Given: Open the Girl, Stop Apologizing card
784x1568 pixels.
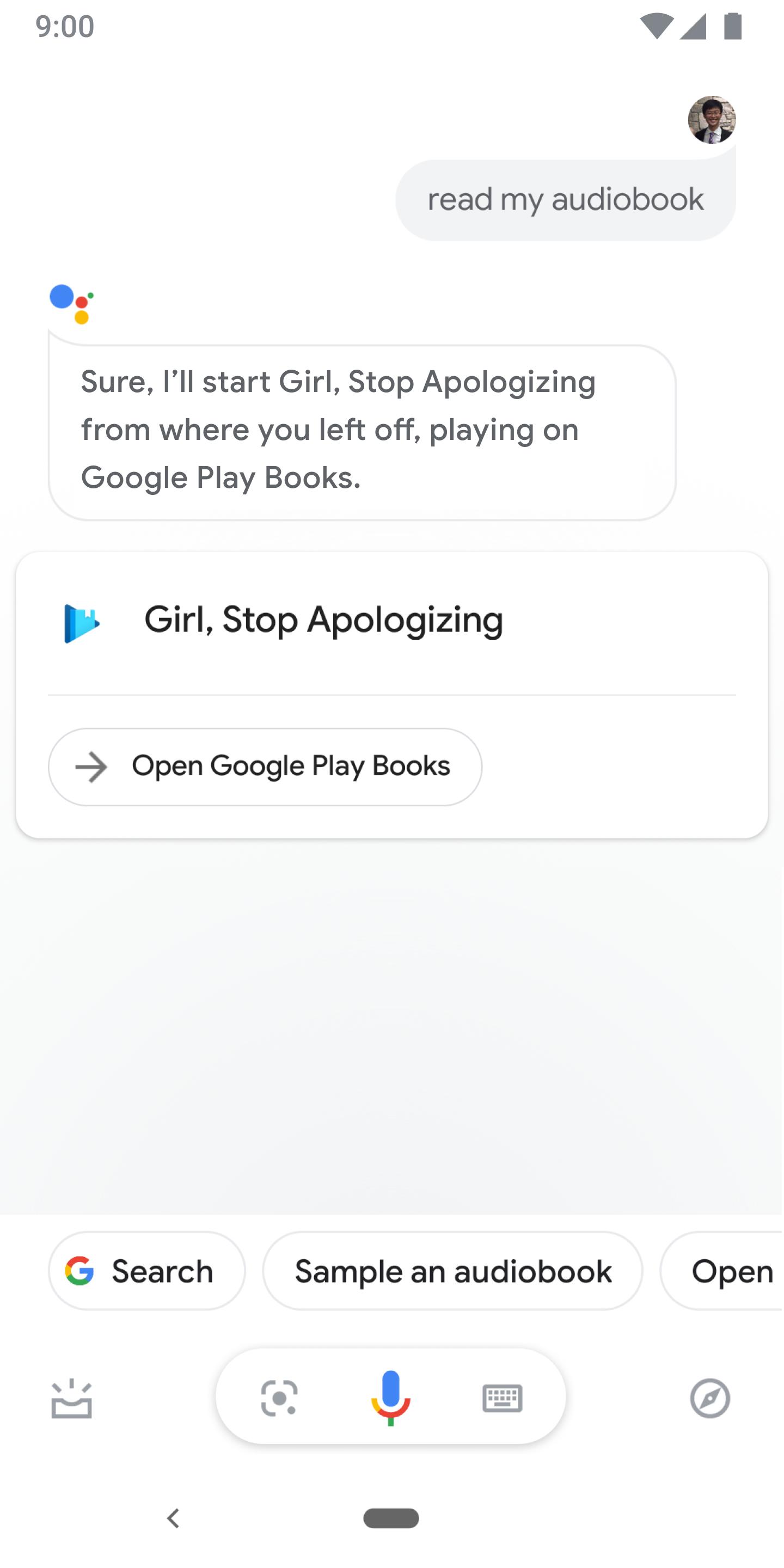Looking at the screenshot, I should [x=324, y=621].
